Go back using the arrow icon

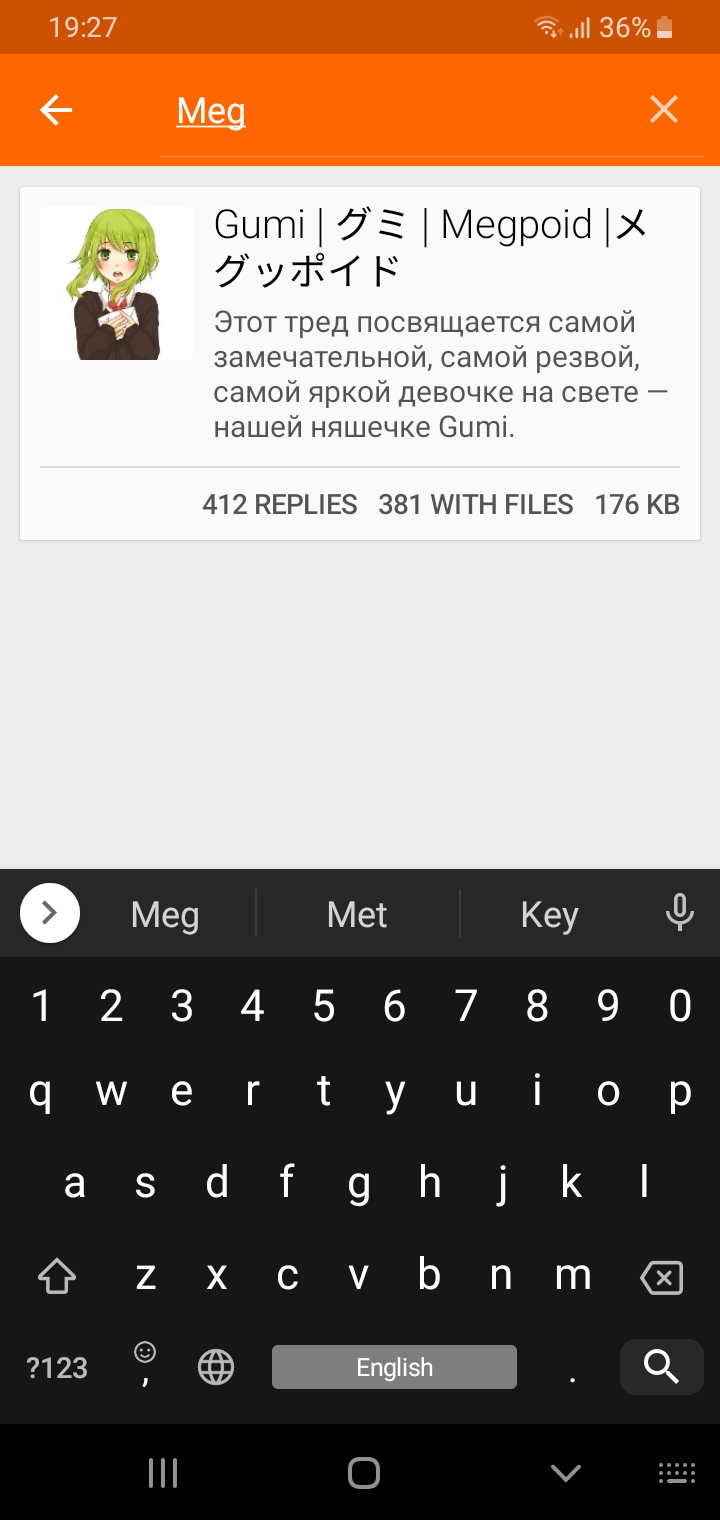[56, 110]
